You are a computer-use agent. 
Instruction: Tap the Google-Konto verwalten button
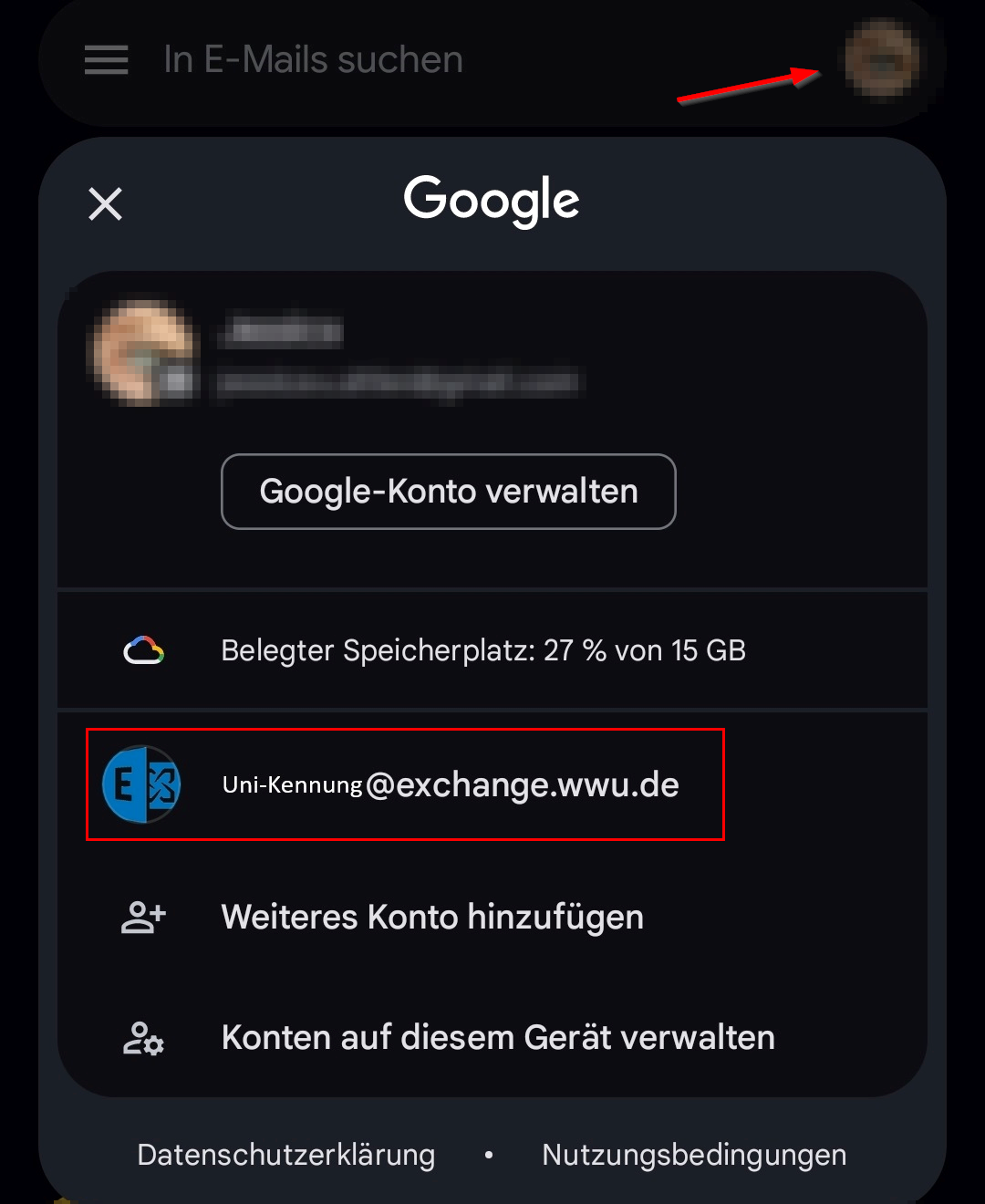click(x=448, y=492)
